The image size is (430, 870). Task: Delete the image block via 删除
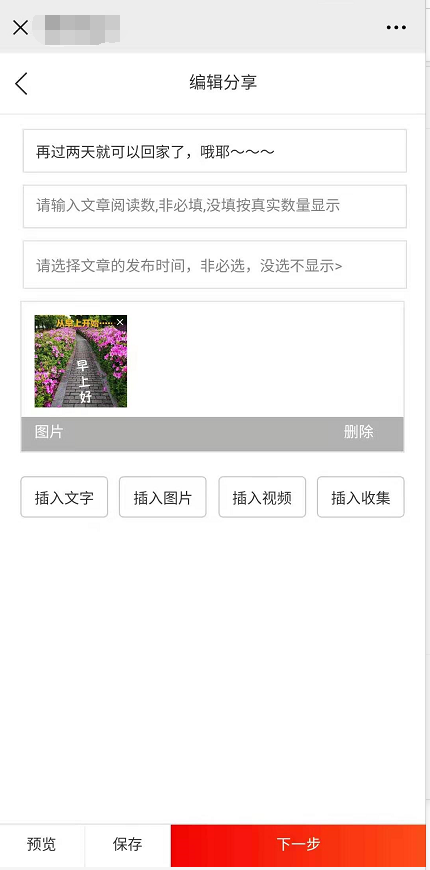[358, 432]
